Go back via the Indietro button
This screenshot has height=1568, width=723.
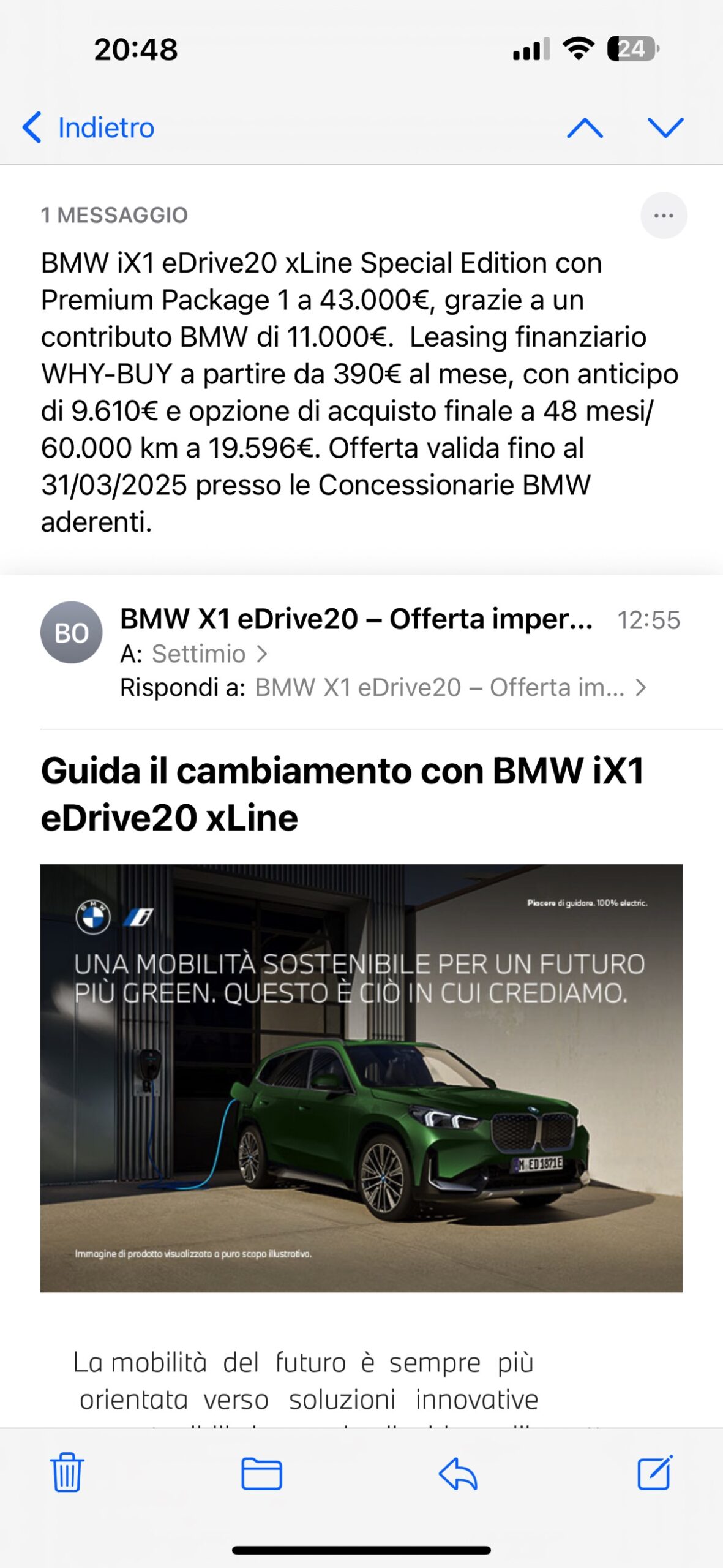click(88, 127)
